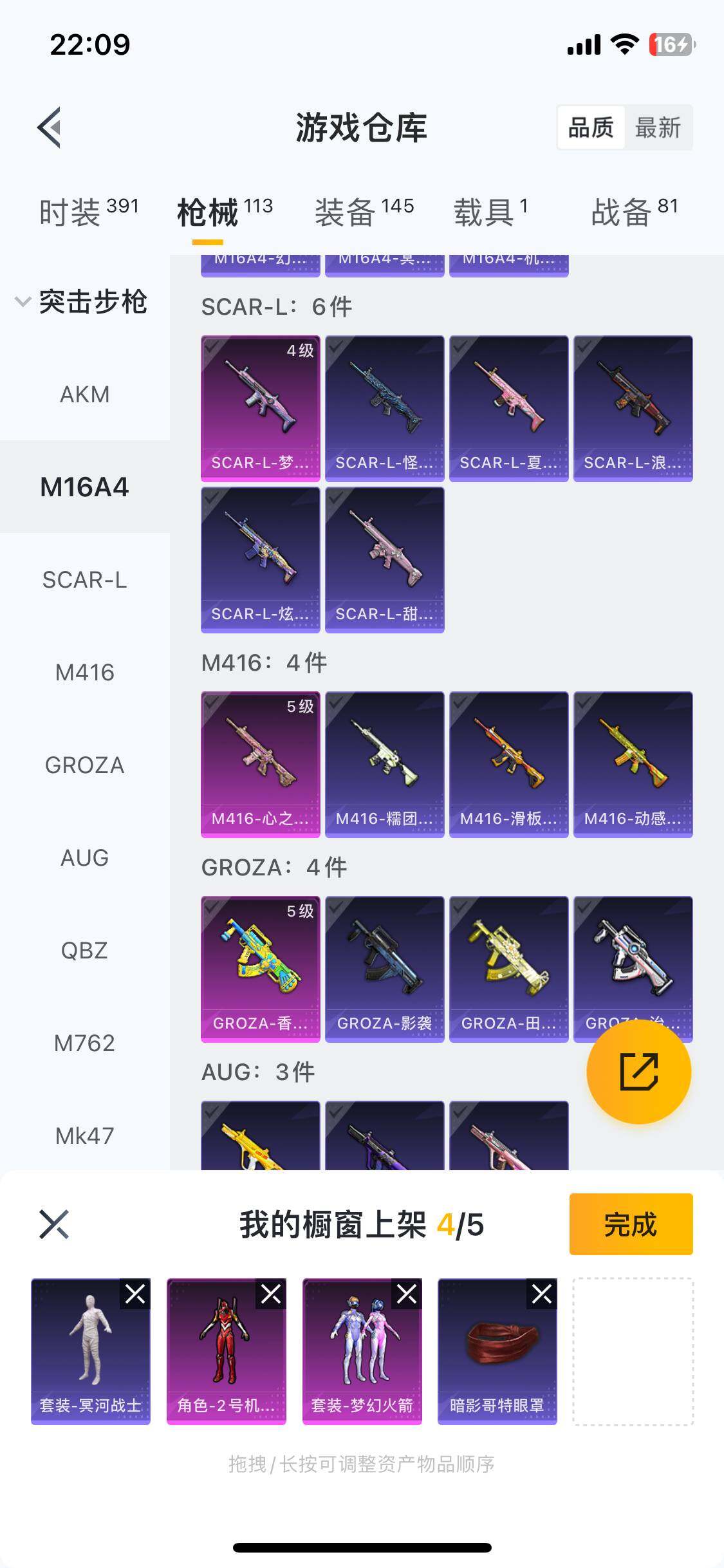Switch to the 时装 tab

coord(89,212)
